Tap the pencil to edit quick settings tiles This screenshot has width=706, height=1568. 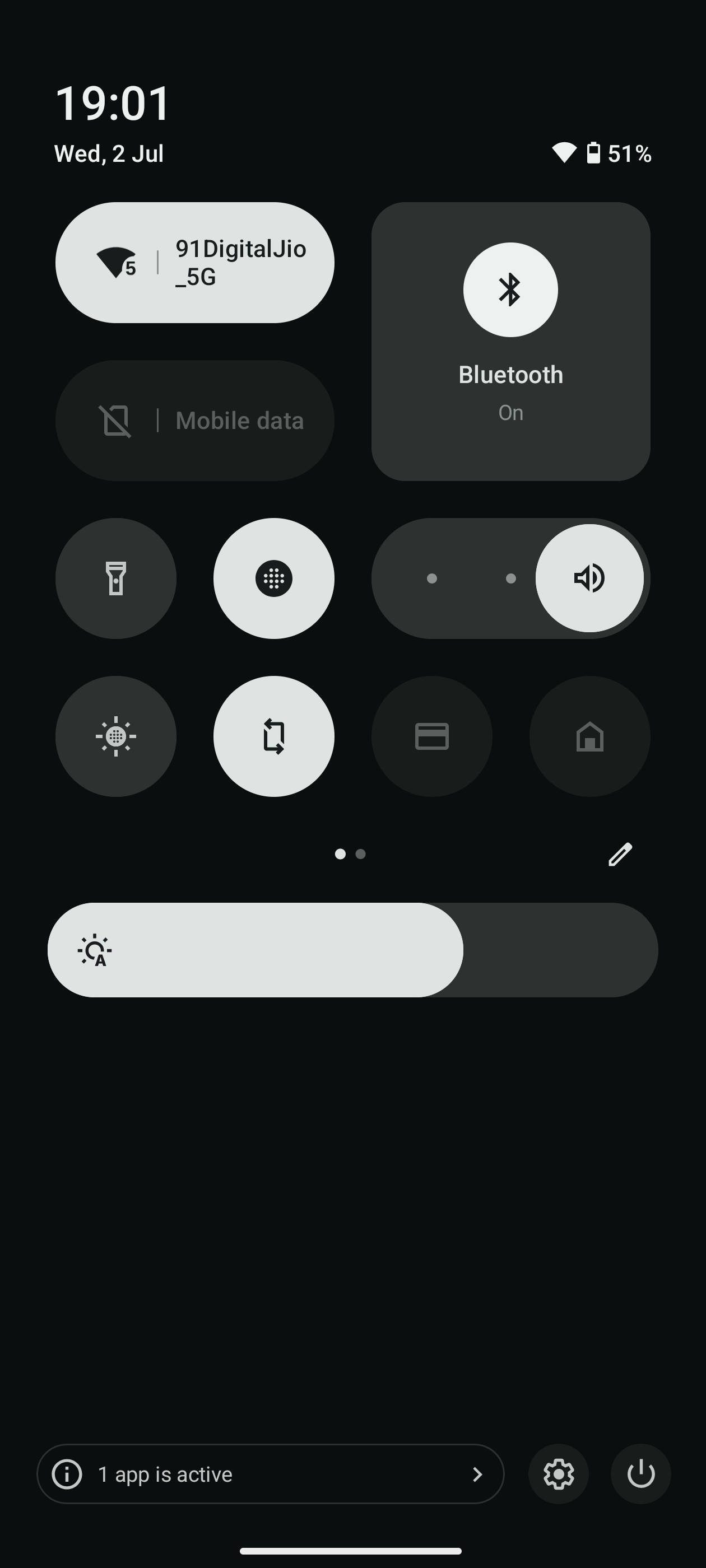(x=621, y=853)
